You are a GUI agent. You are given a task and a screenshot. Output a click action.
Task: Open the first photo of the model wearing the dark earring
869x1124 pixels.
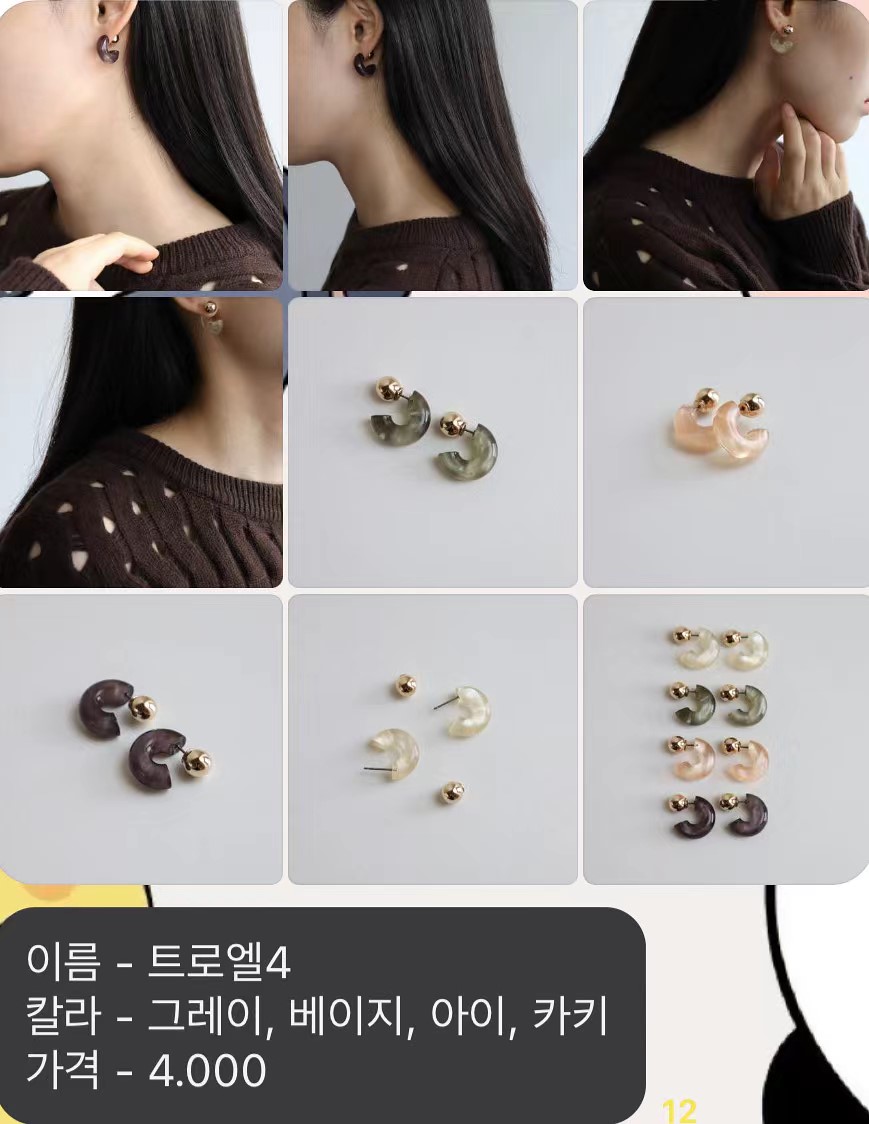pyautogui.click(x=141, y=145)
